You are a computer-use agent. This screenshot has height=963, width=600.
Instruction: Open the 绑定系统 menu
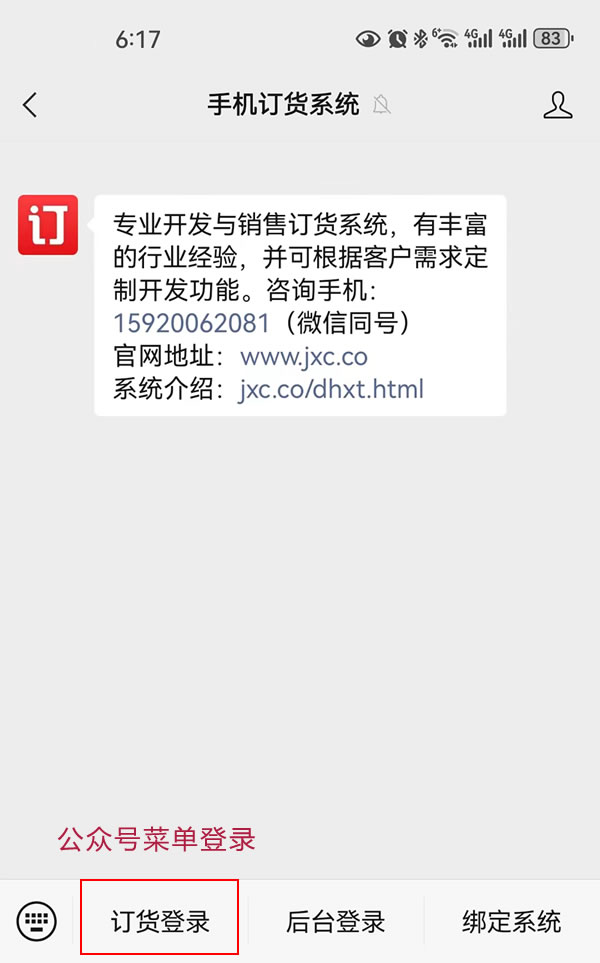click(x=512, y=921)
